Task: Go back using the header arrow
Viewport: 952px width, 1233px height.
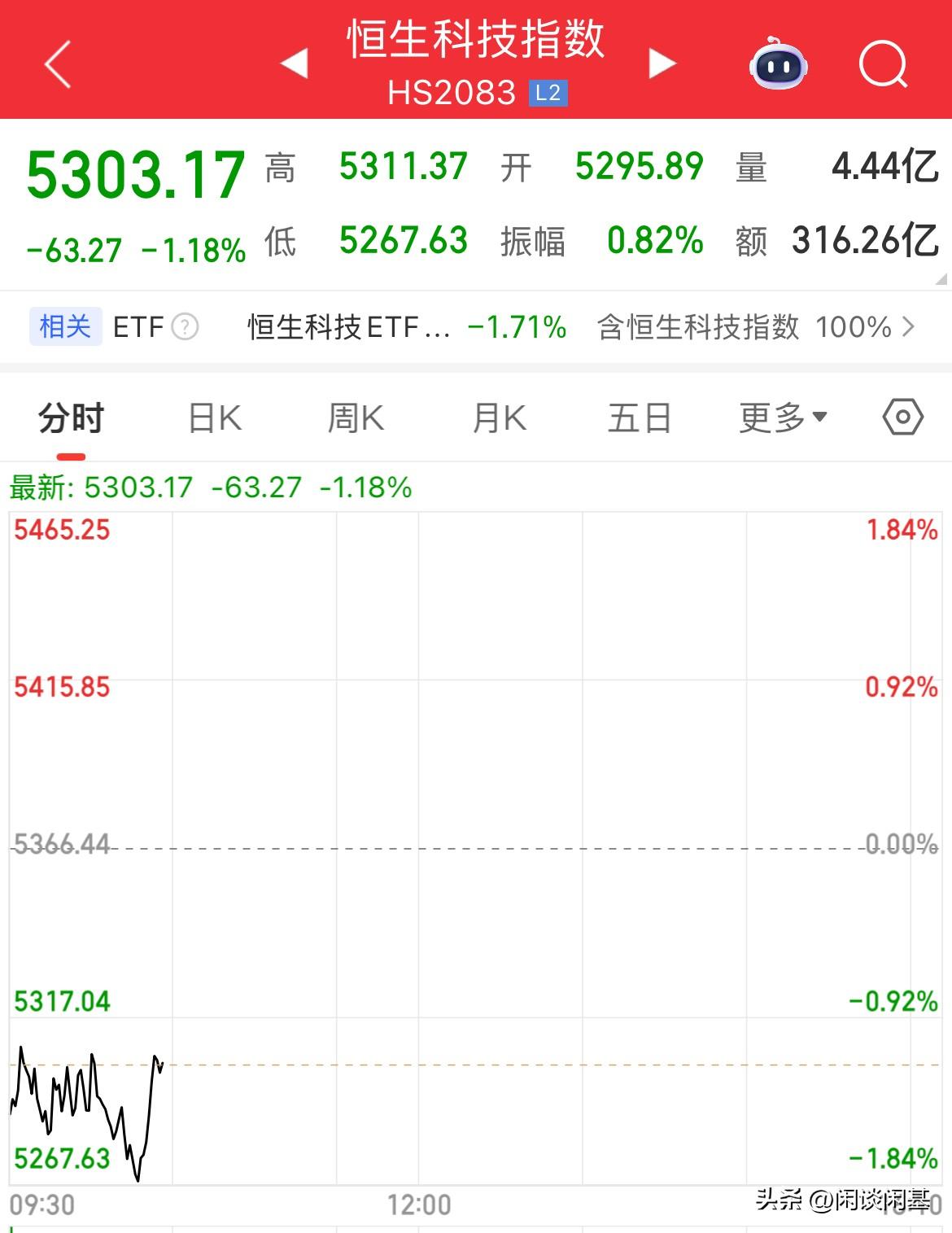Action: (59, 63)
